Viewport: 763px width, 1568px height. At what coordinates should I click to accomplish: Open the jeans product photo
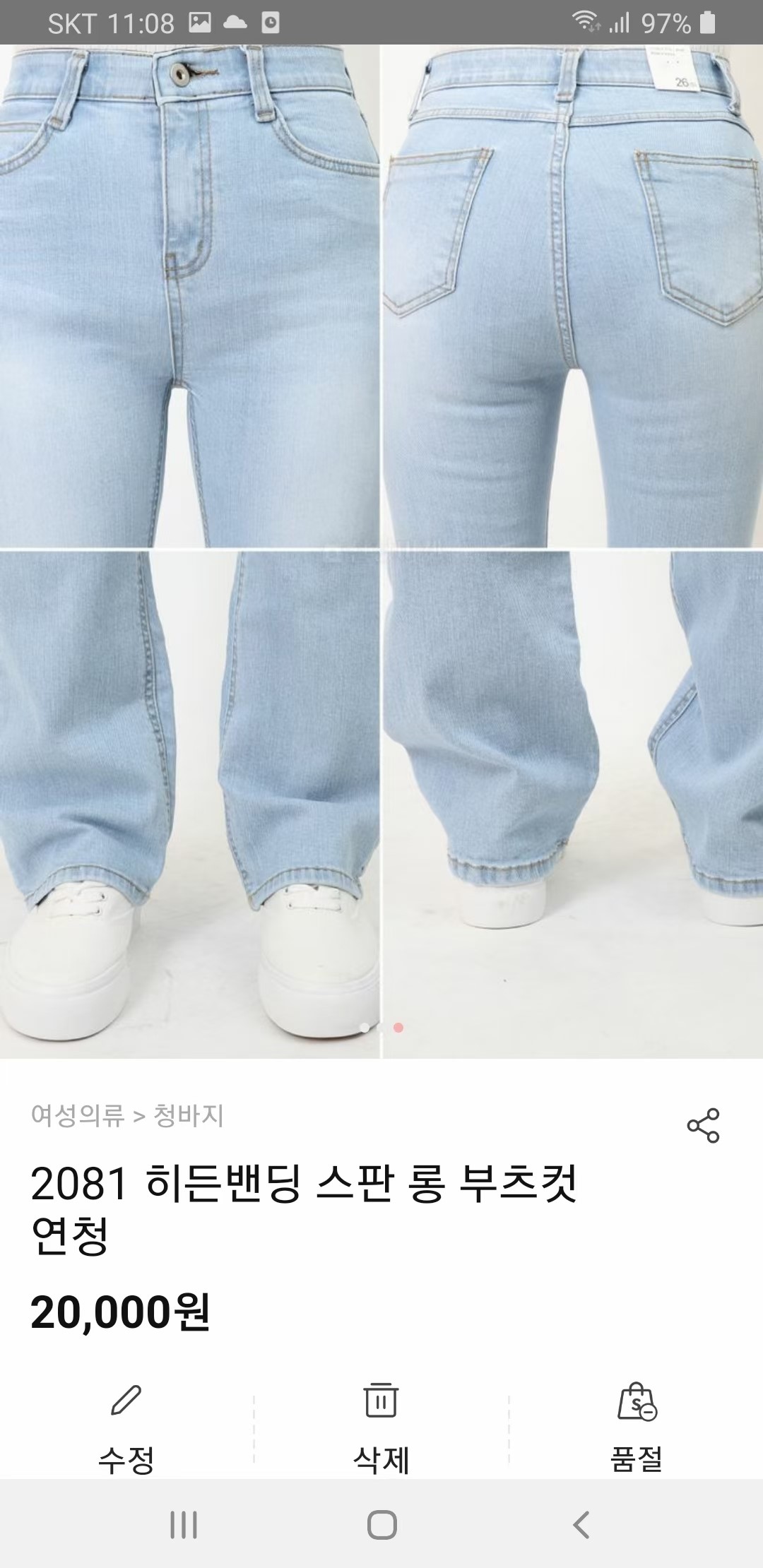[381, 551]
